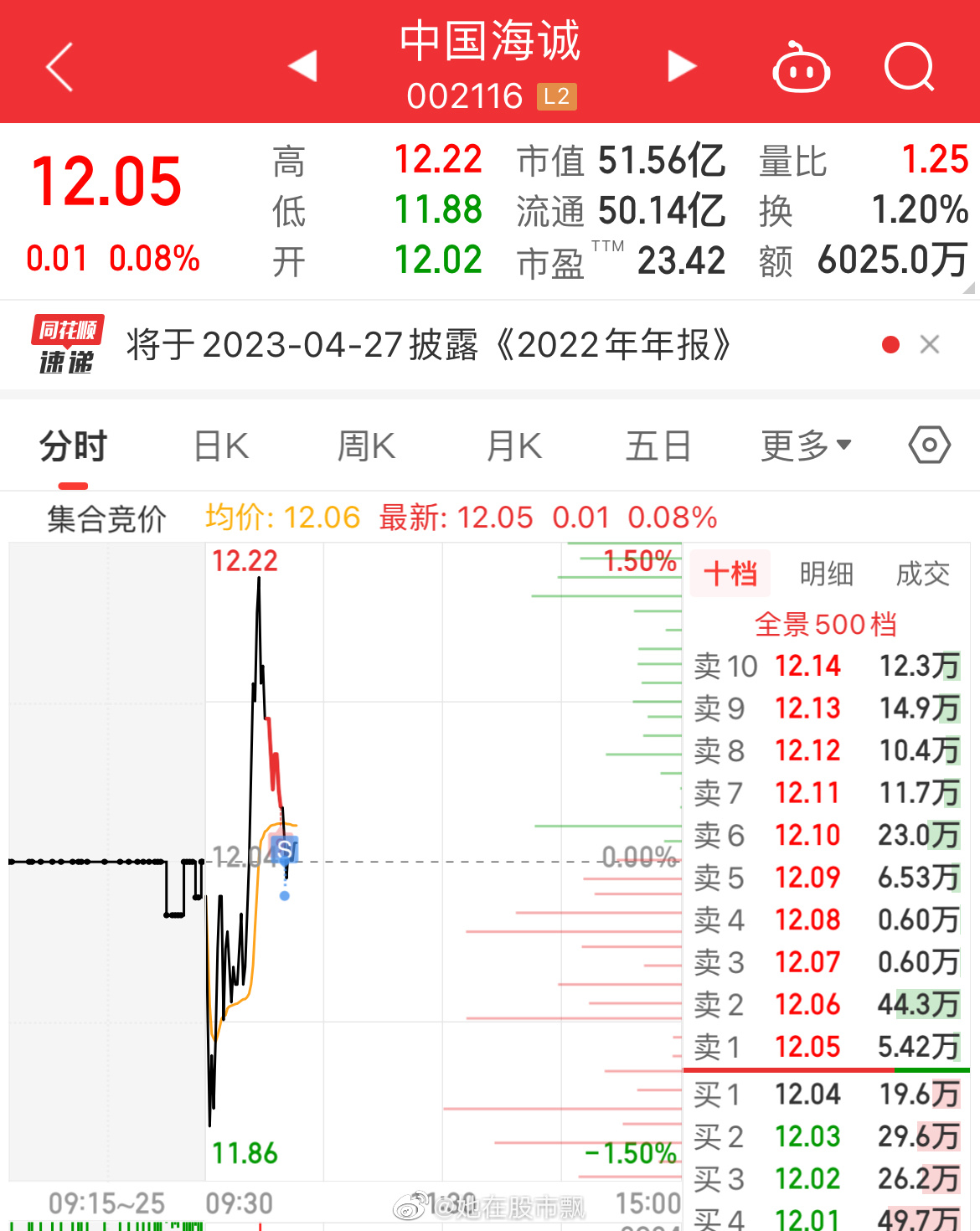Switch to the 月K chart
The height and width of the screenshot is (1231, 980).
point(514,446)
